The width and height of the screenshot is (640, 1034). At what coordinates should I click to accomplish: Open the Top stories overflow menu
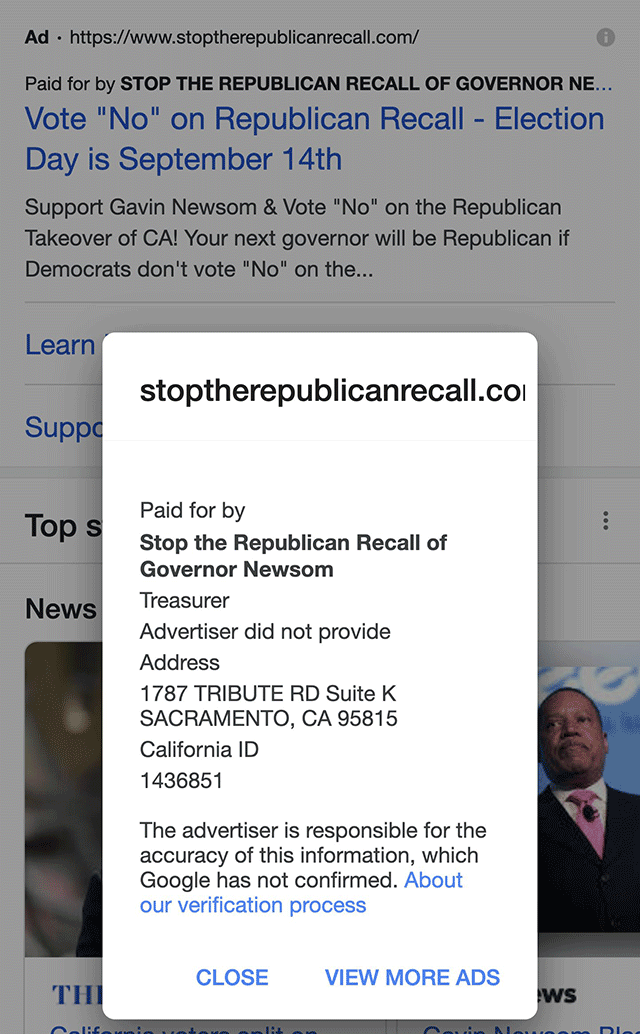605,521
